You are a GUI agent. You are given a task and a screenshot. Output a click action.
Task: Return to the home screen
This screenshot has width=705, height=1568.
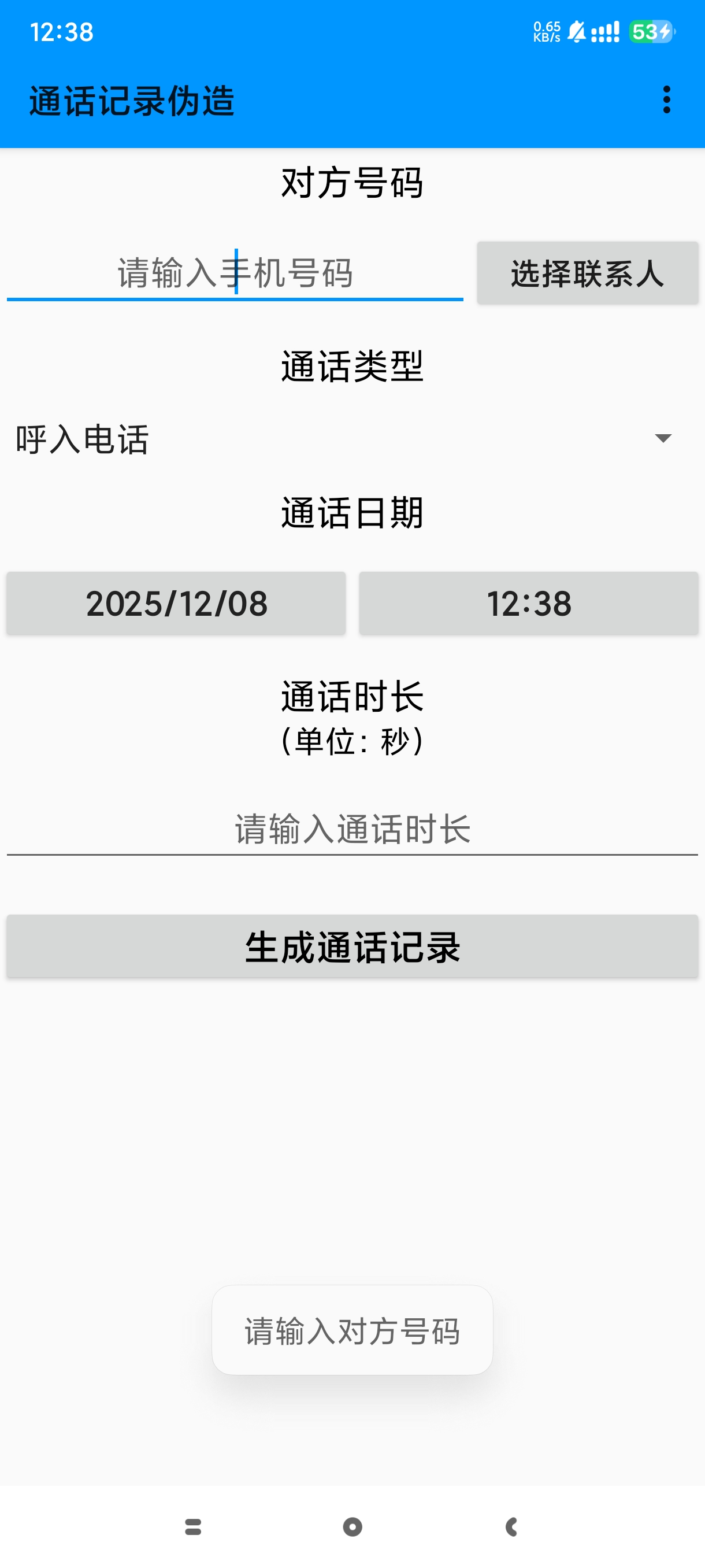tap(352, 1526)
